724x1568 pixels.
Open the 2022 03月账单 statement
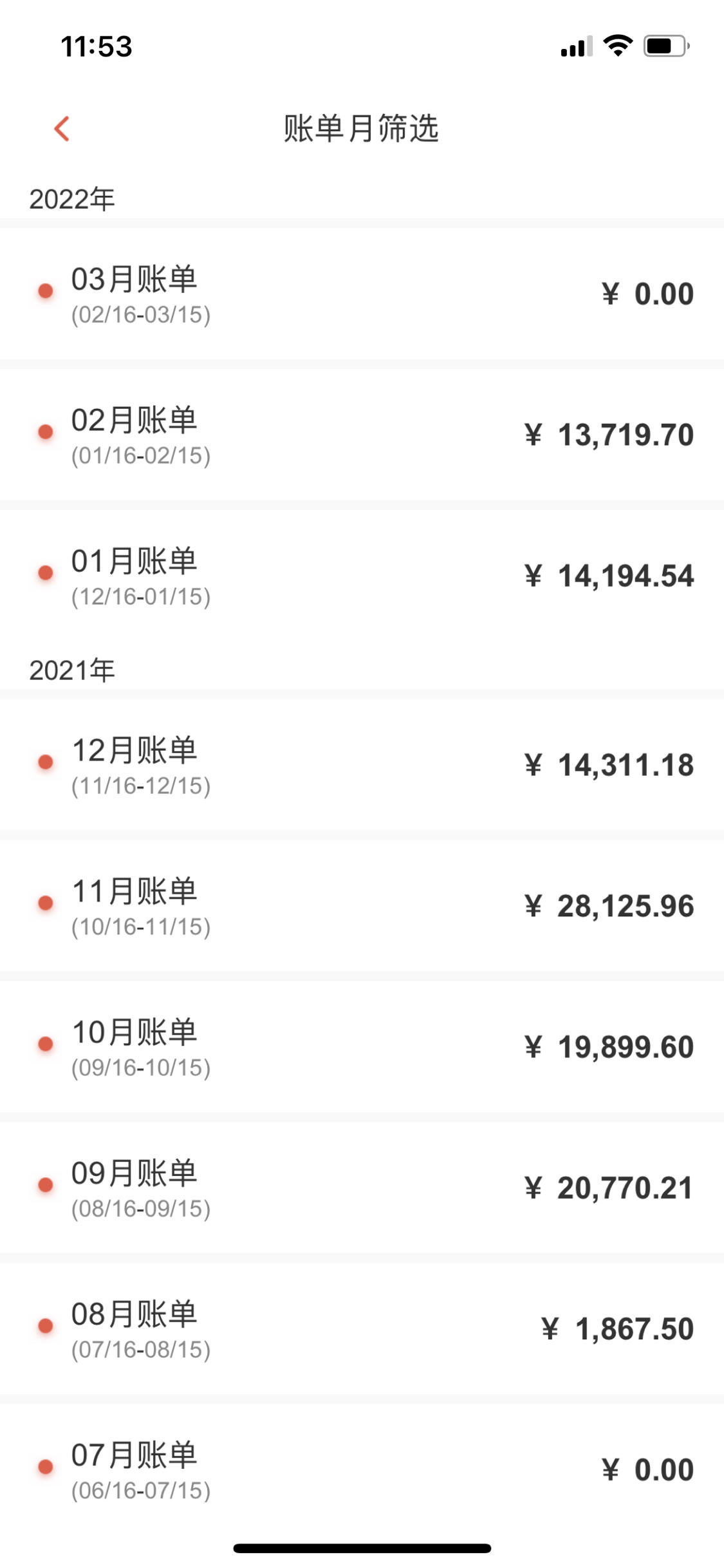(362, 294)
